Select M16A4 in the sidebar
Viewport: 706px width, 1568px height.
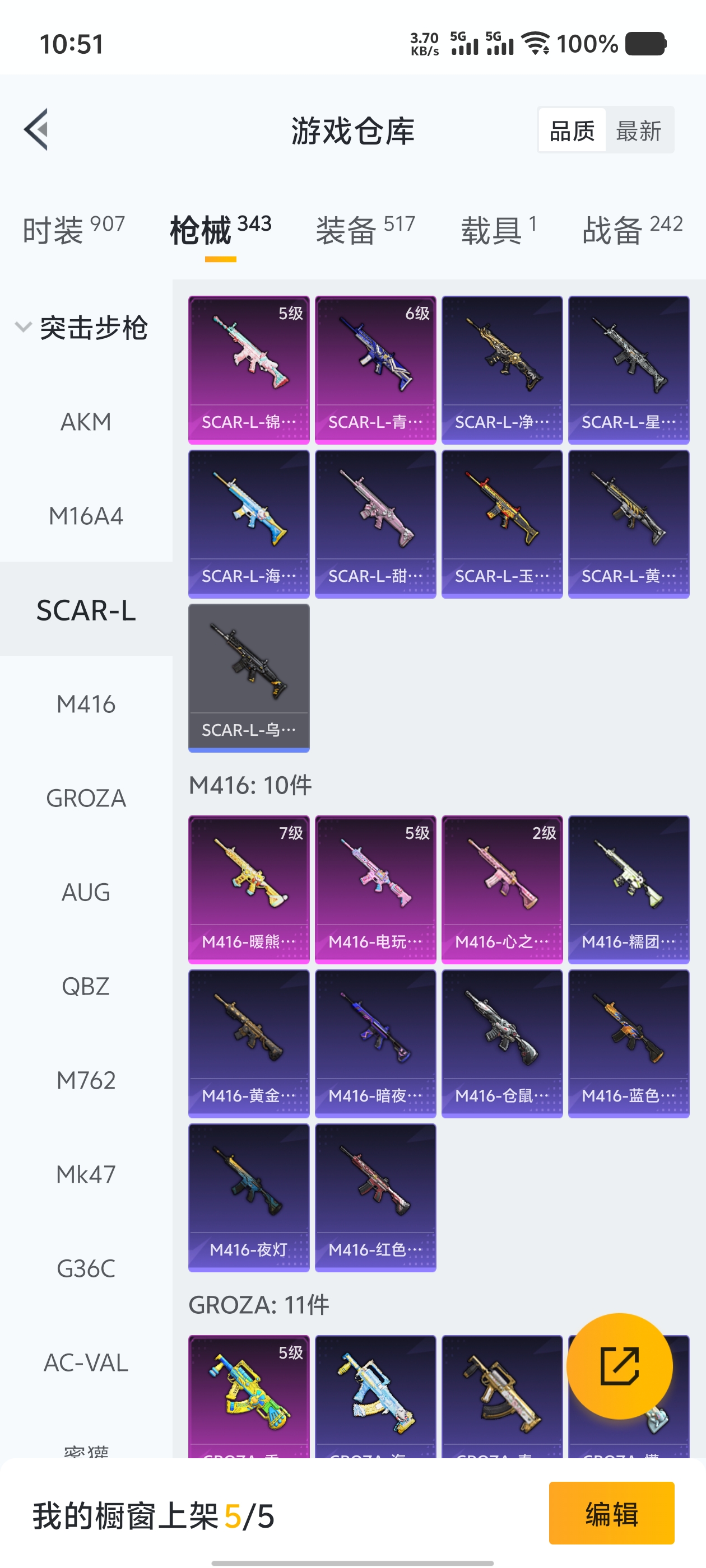point(86,516)
